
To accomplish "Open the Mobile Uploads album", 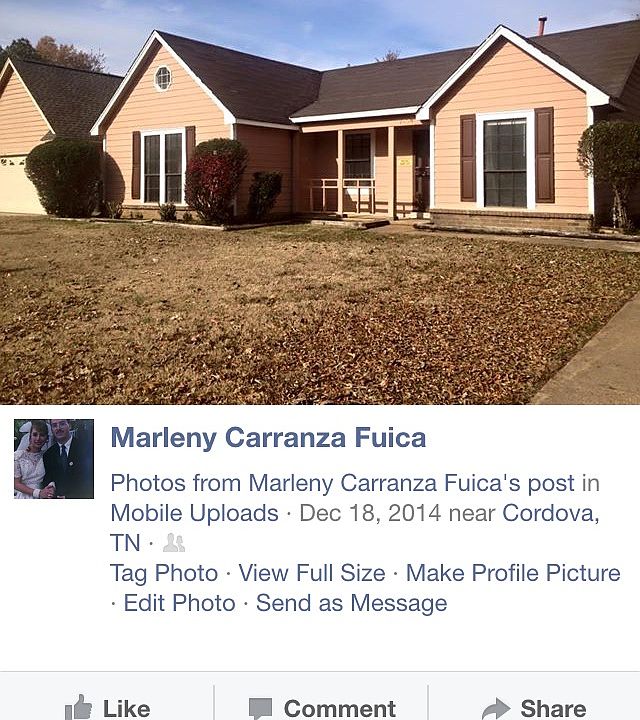I will tap(194, 514).
